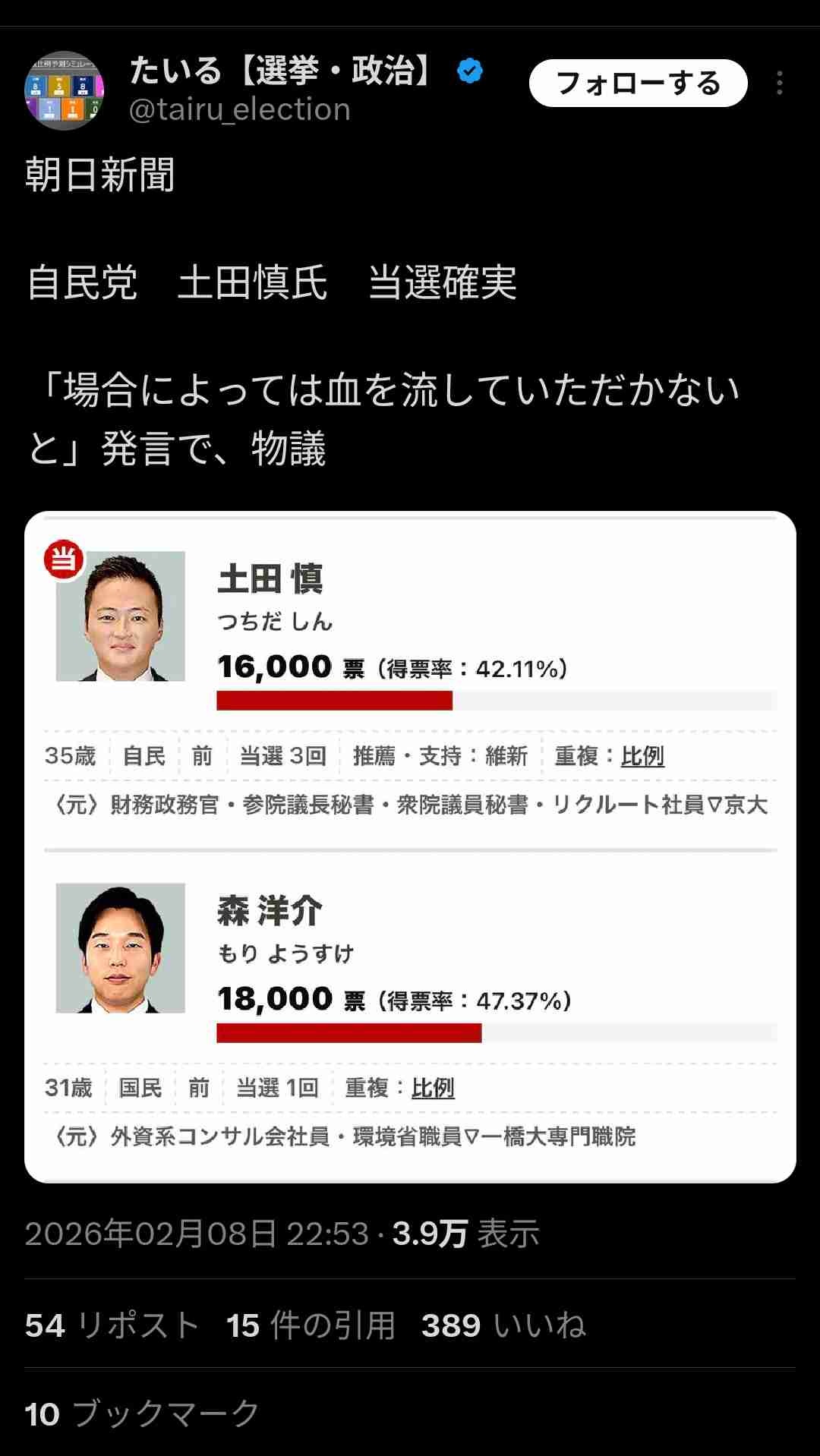The height and width of the screenshot is (1456, 820).
Task: Open the post overflow menu
Action: 779,83
